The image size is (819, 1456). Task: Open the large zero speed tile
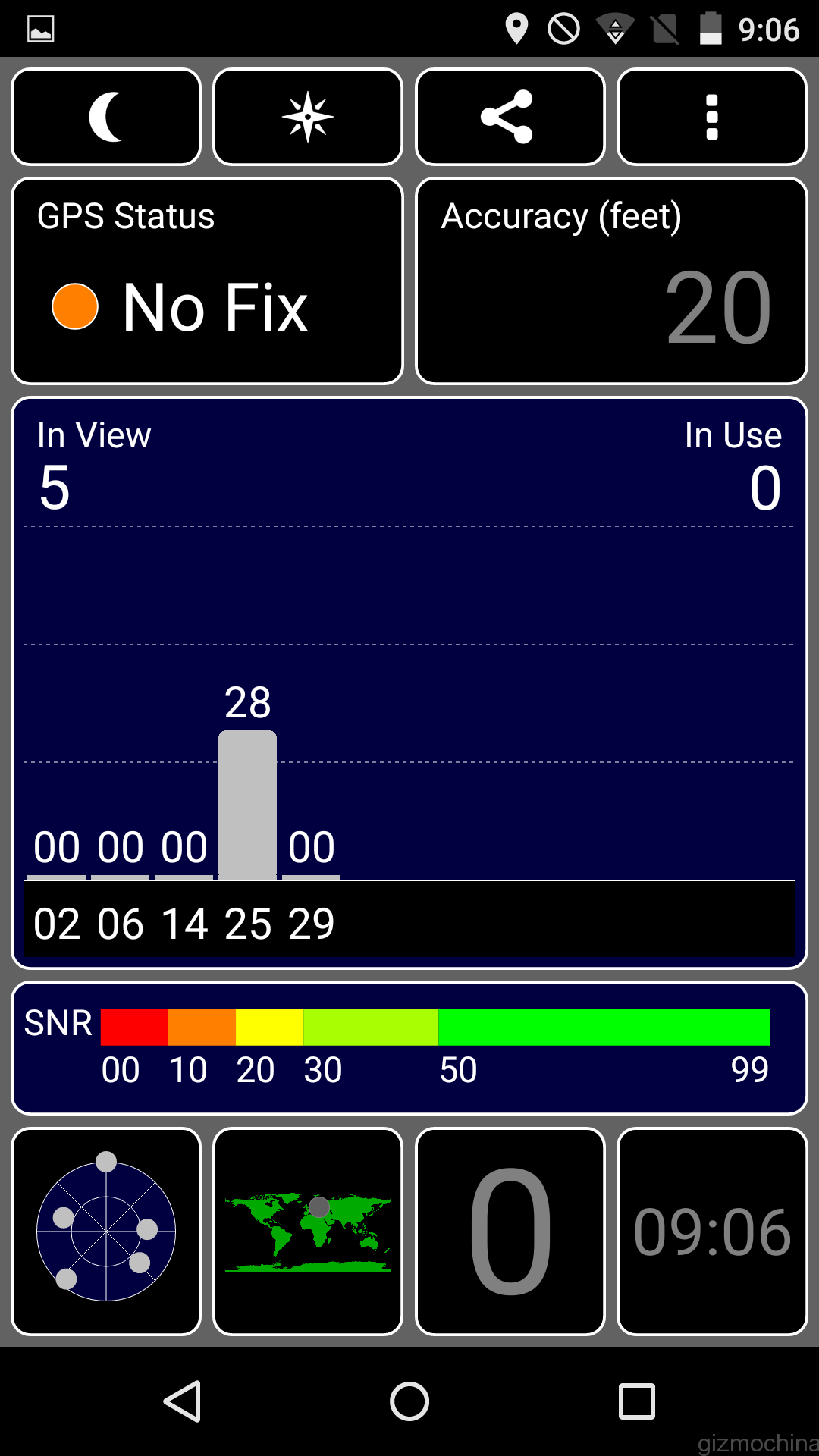click(x=510, y=1231)
